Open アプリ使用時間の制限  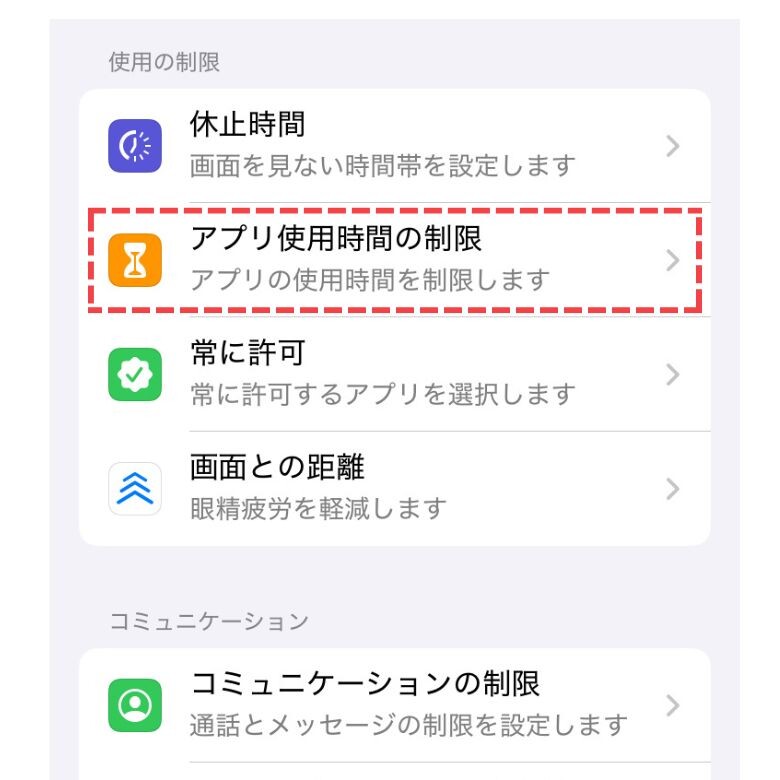point(394,260)
